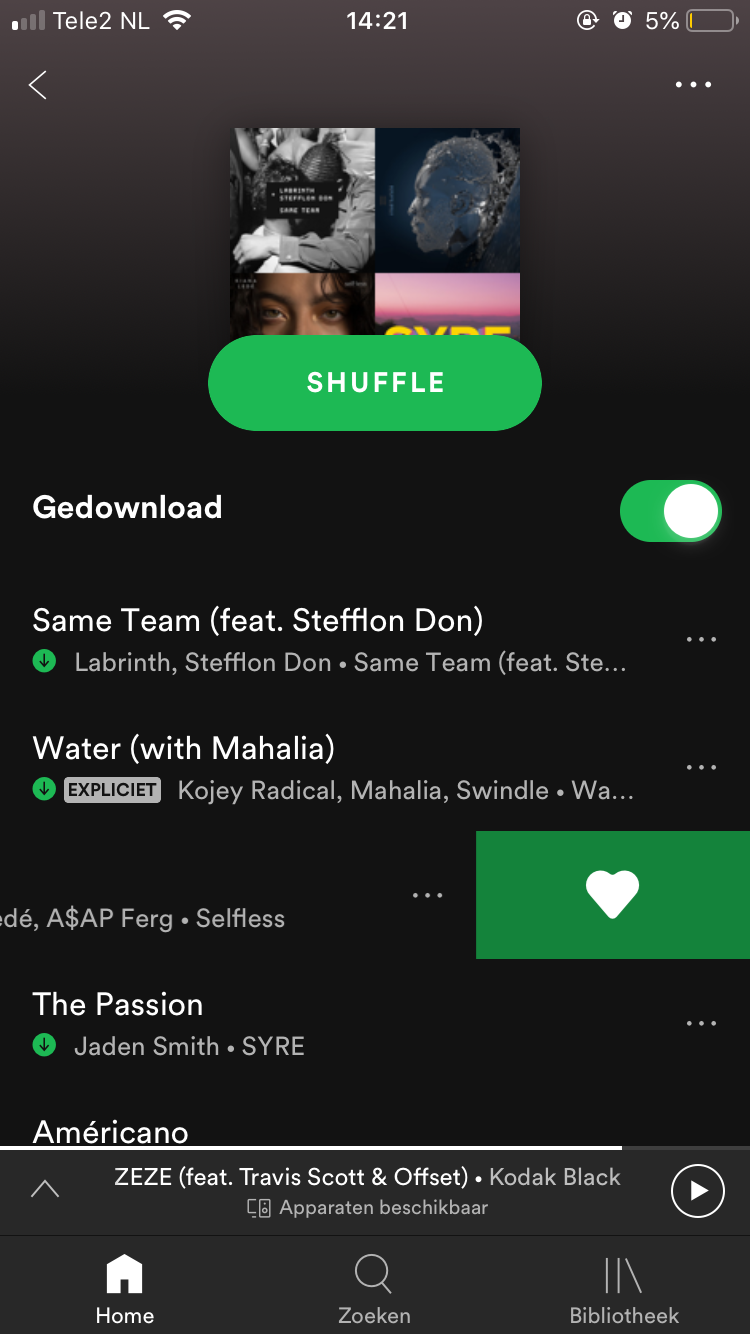
Task: Open options for the Selfless track
Action: click(427, 895)
